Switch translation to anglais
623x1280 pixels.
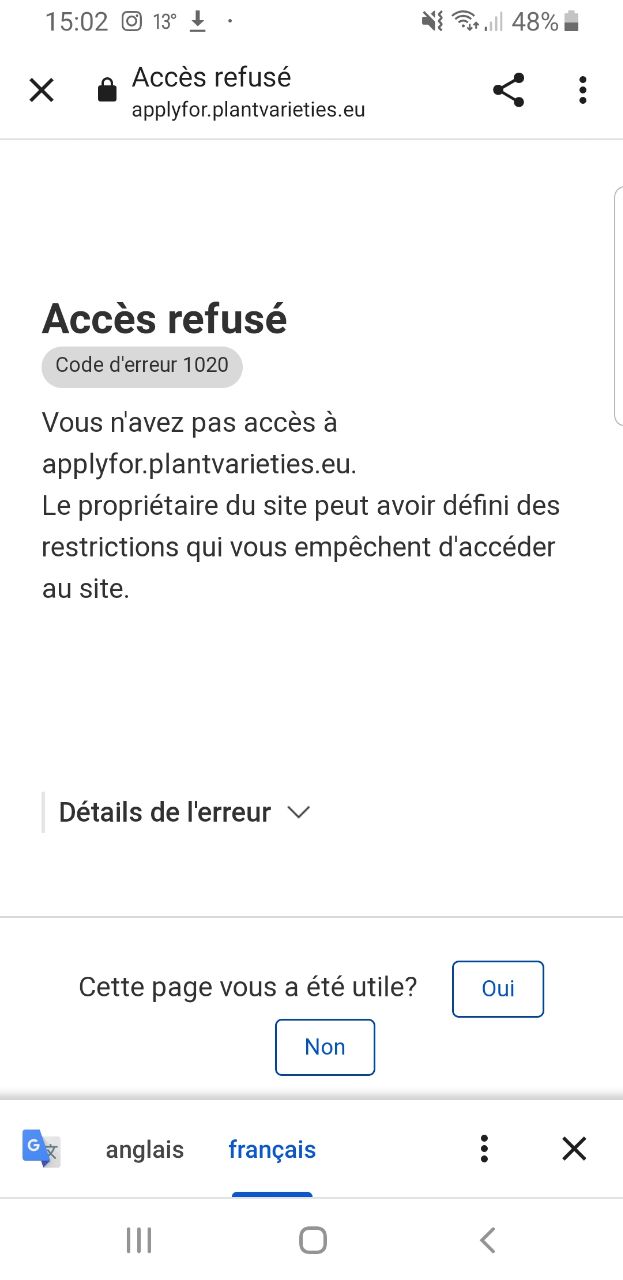pyautogui.click(x=145, y=1150)
